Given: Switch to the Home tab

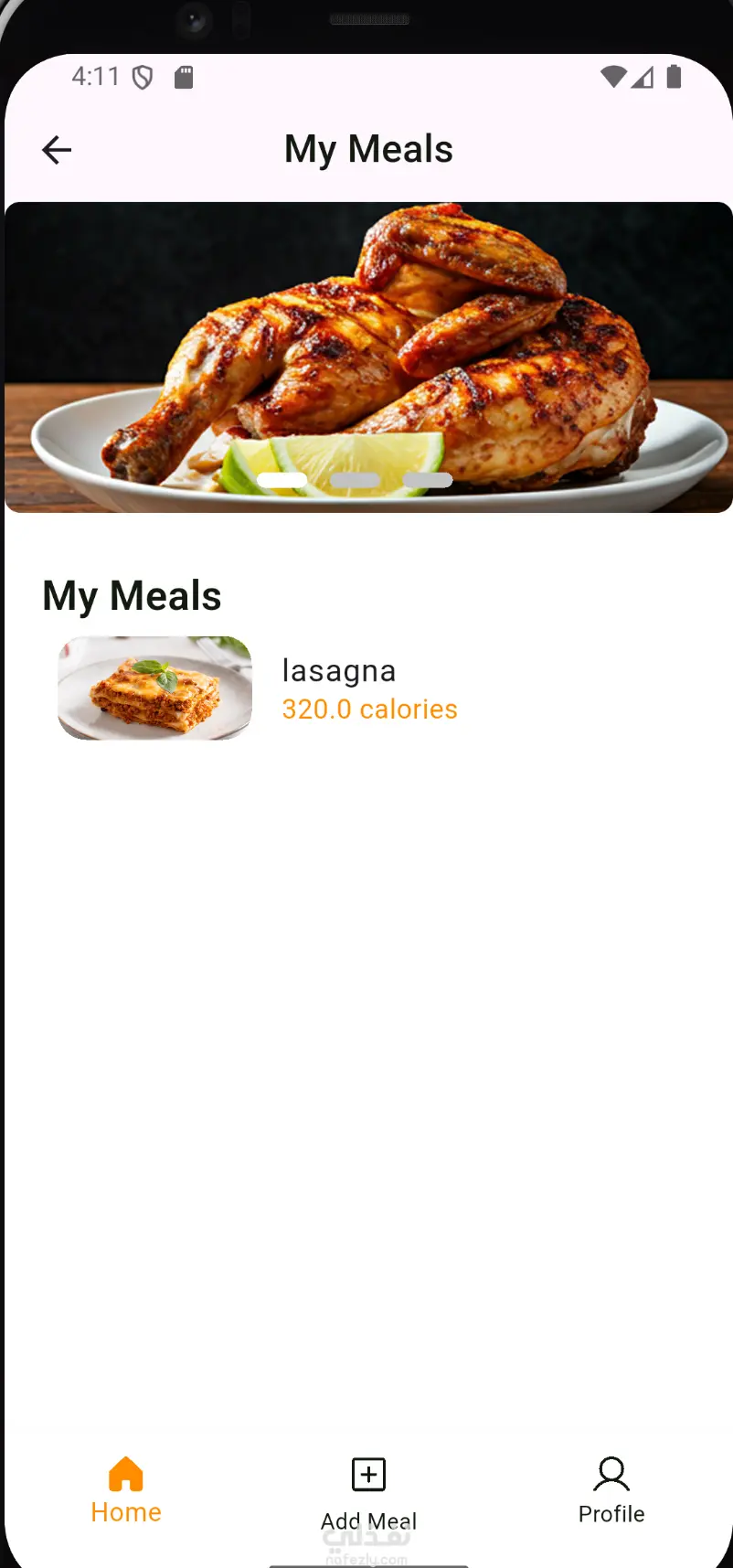Looking at the screenshot, I should tap(126, 1490).
